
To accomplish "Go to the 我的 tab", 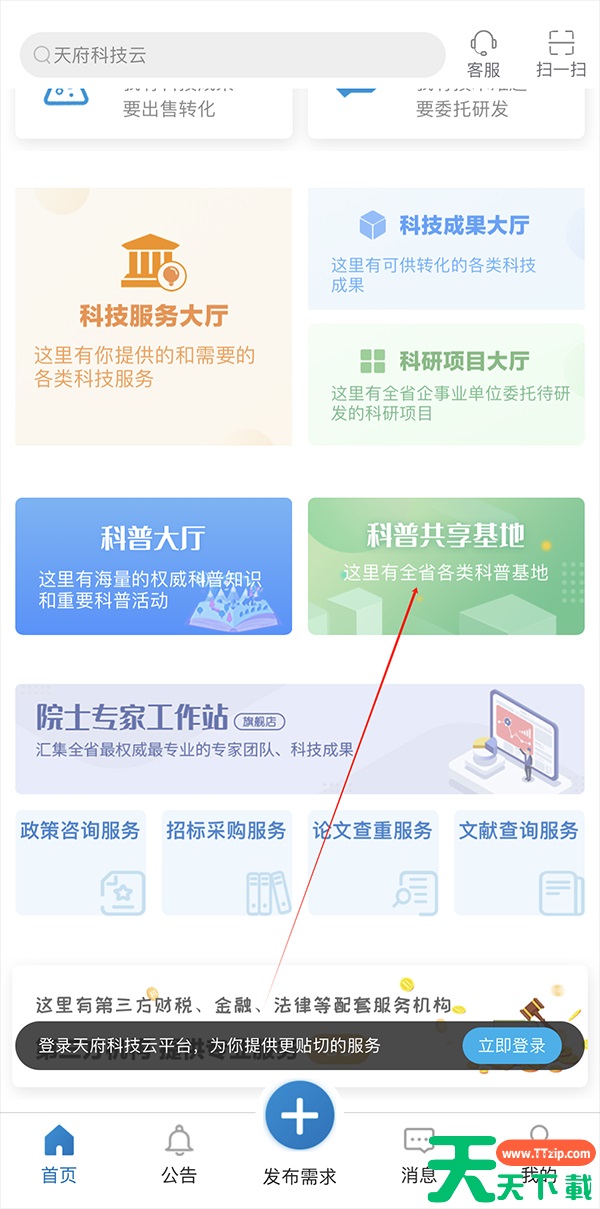I will coord(539,1154).
